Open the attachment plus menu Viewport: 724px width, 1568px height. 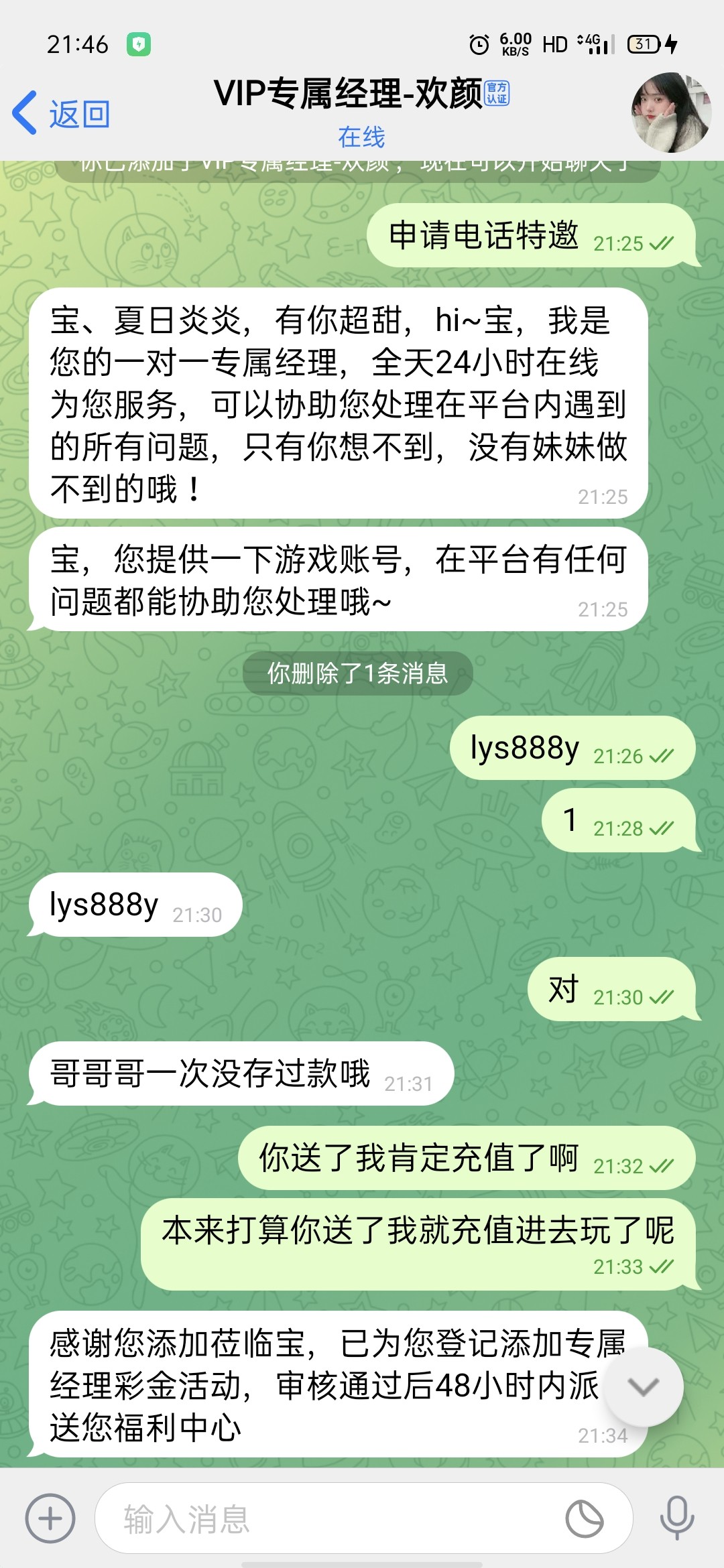pos(50,1518)
